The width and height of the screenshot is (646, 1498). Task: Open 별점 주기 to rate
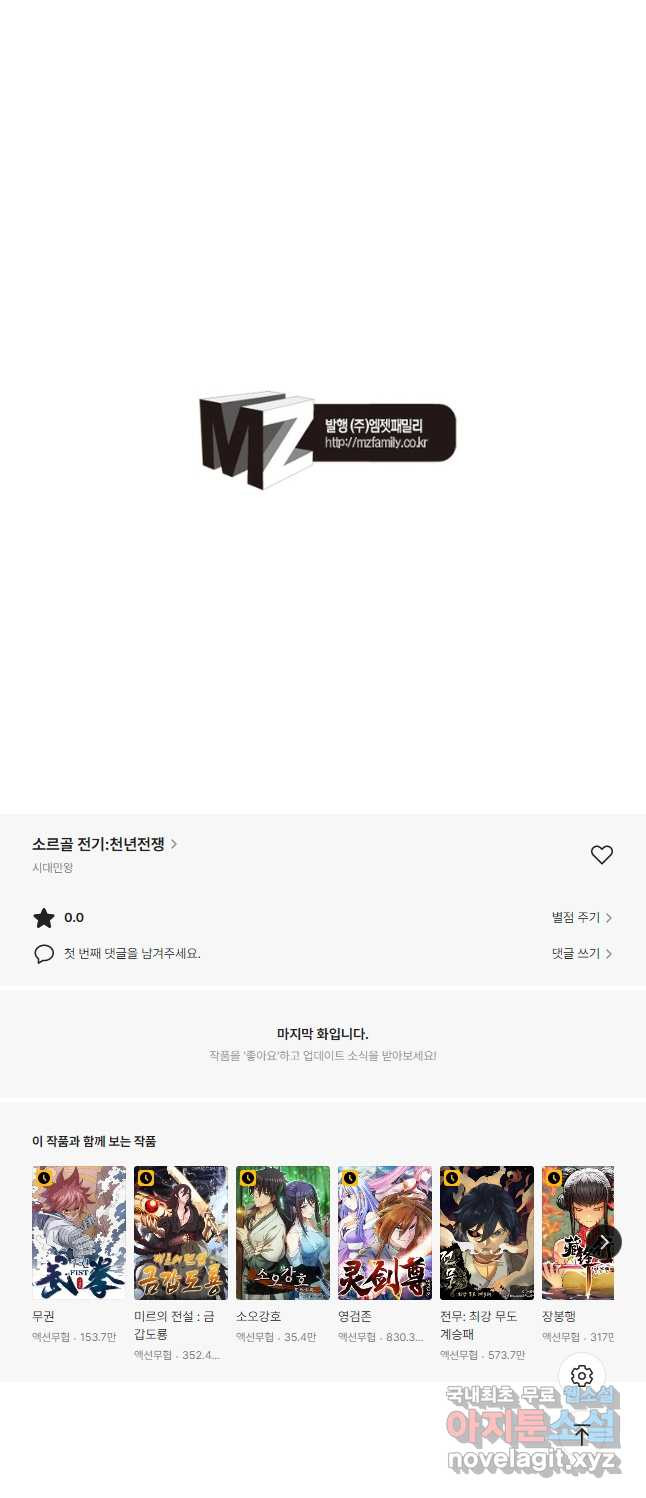click(581, 917)
